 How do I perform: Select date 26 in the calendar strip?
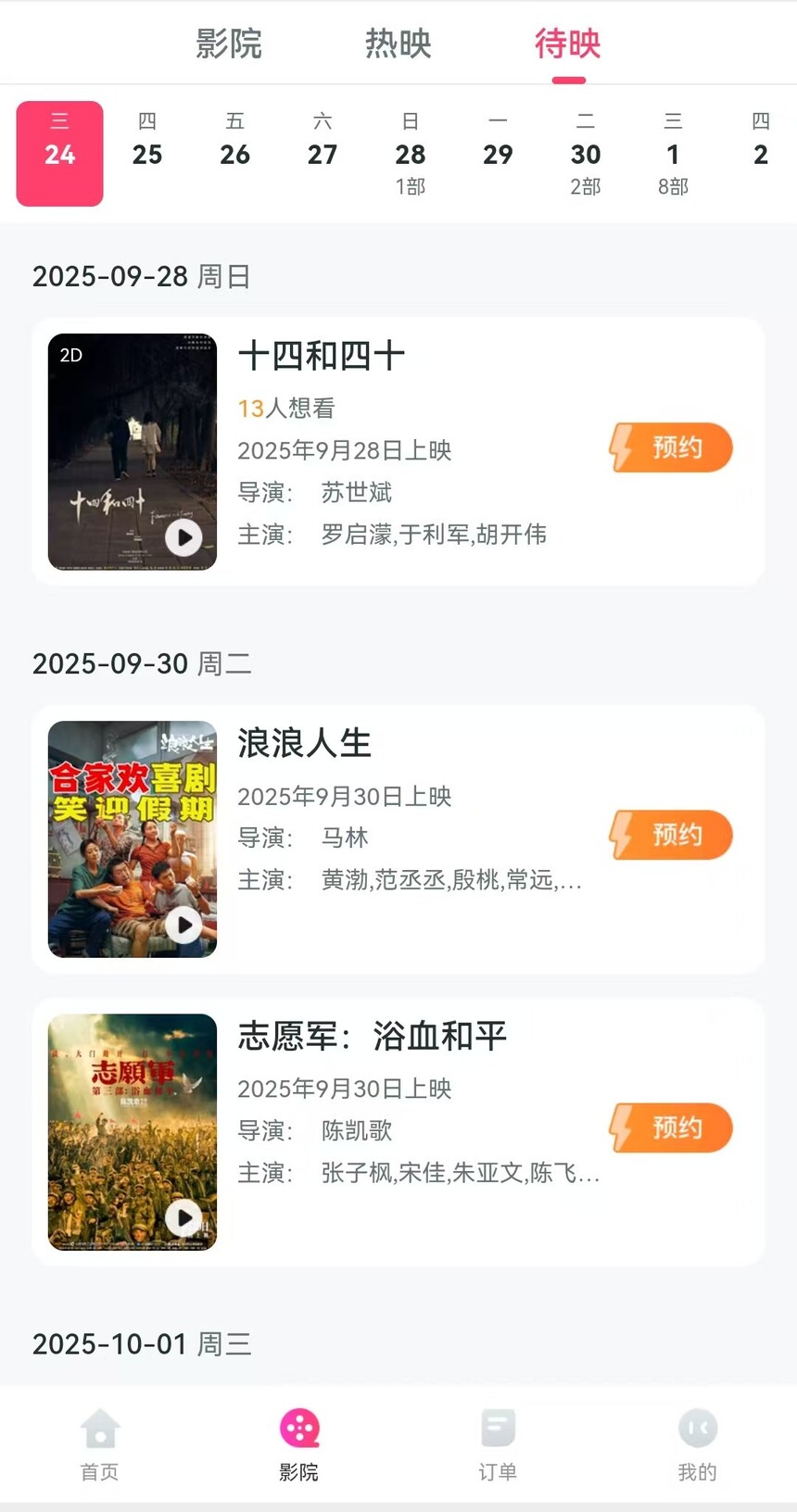(235, 153)
